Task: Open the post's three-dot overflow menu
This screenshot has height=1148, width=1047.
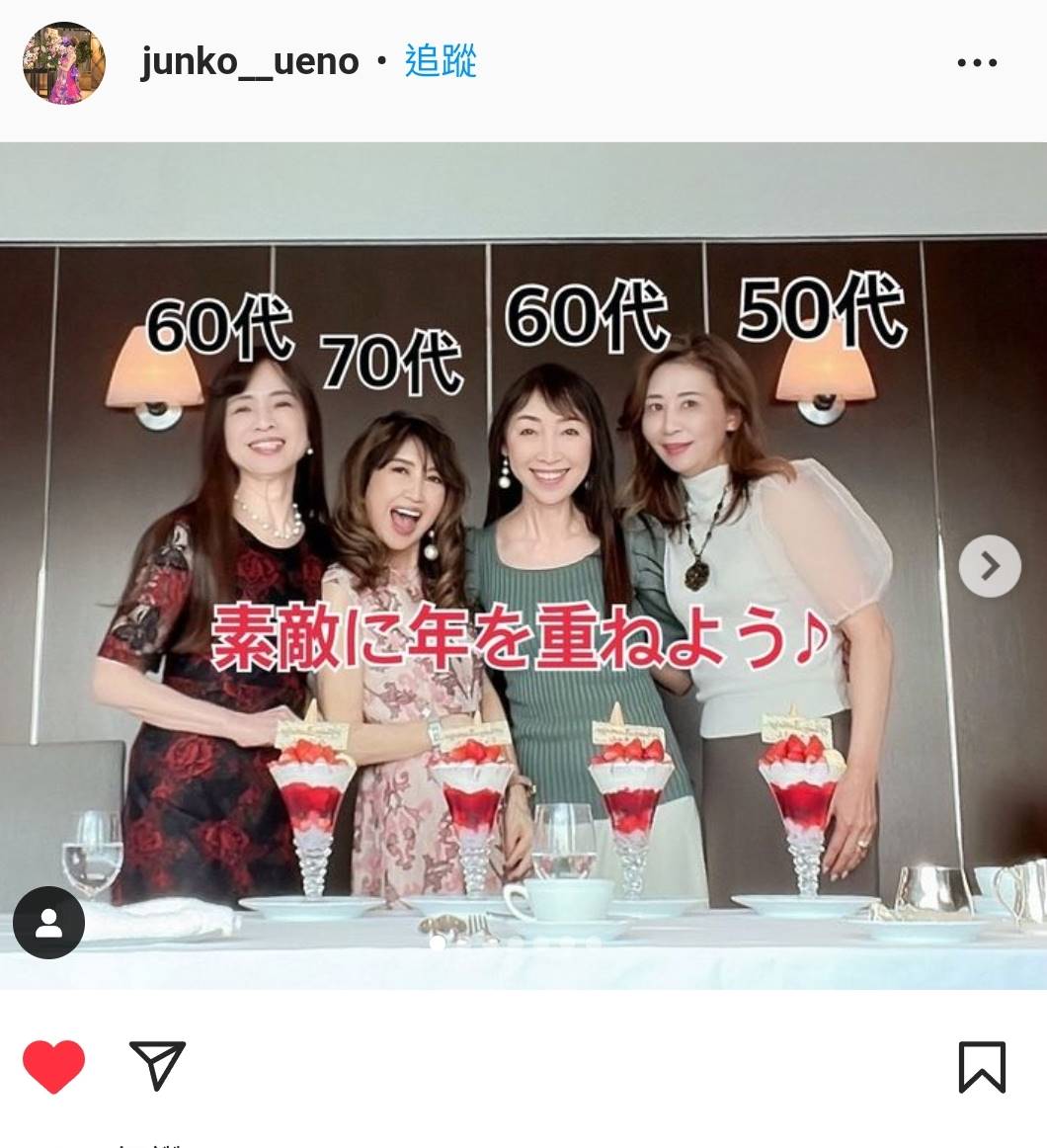Action: point(977,63)
